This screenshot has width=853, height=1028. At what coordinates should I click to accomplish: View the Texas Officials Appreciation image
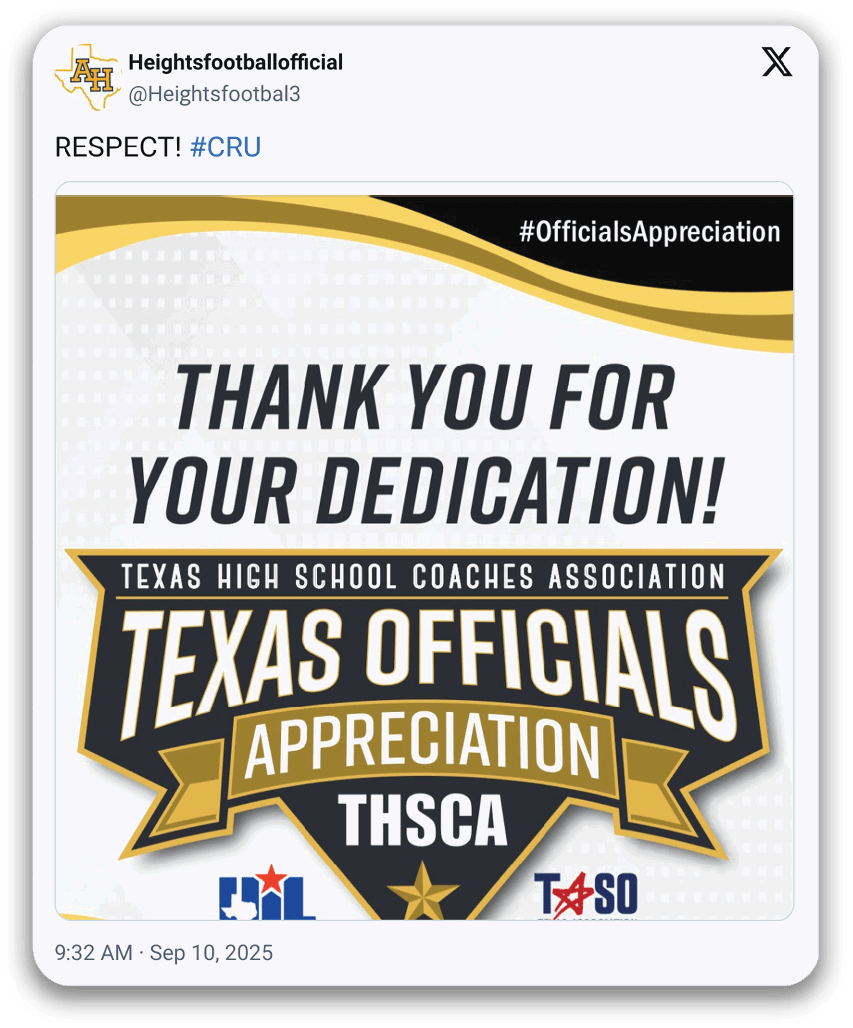click(424, 556)
